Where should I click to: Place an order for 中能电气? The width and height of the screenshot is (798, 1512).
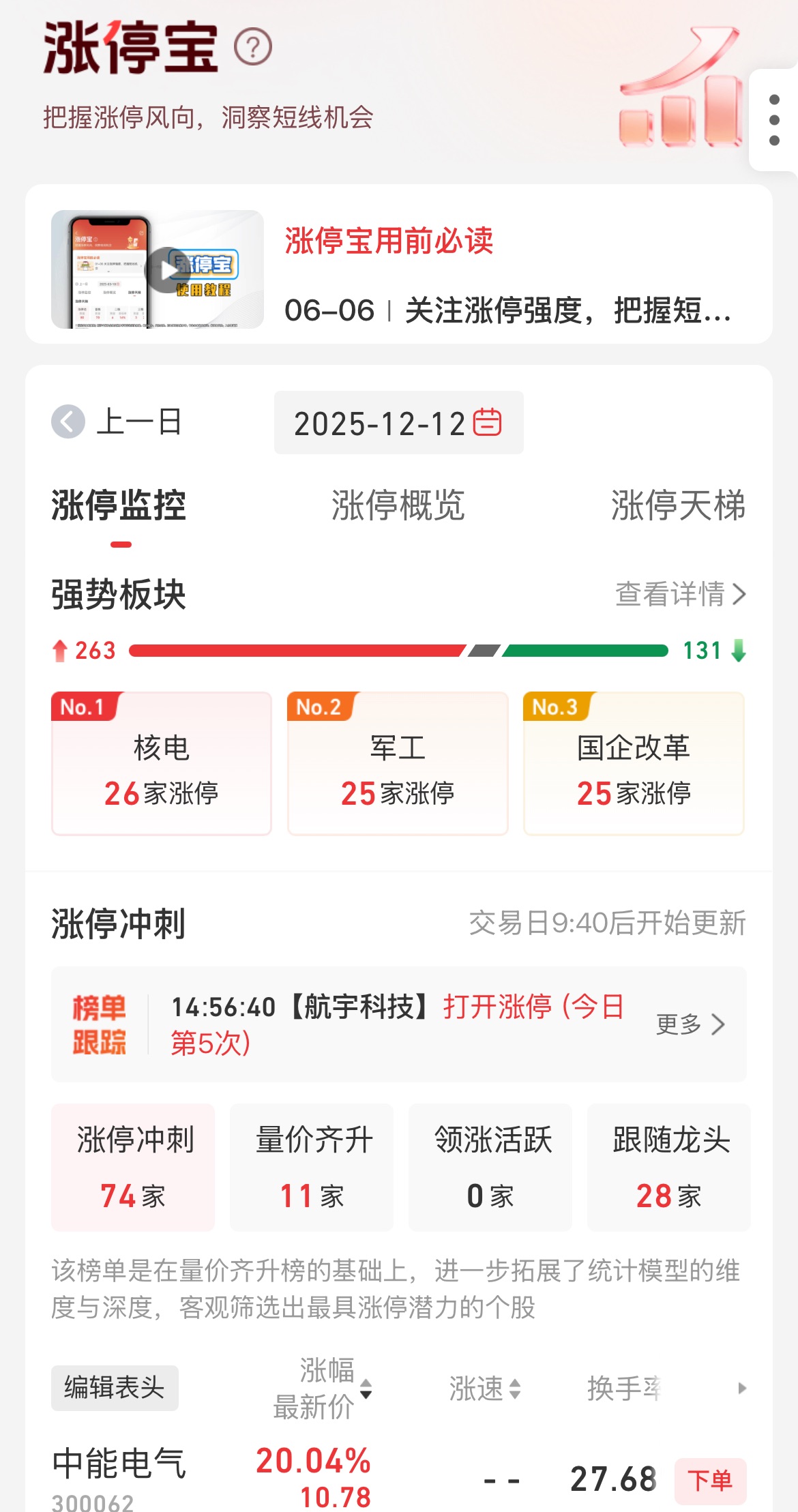[710, 1481]
